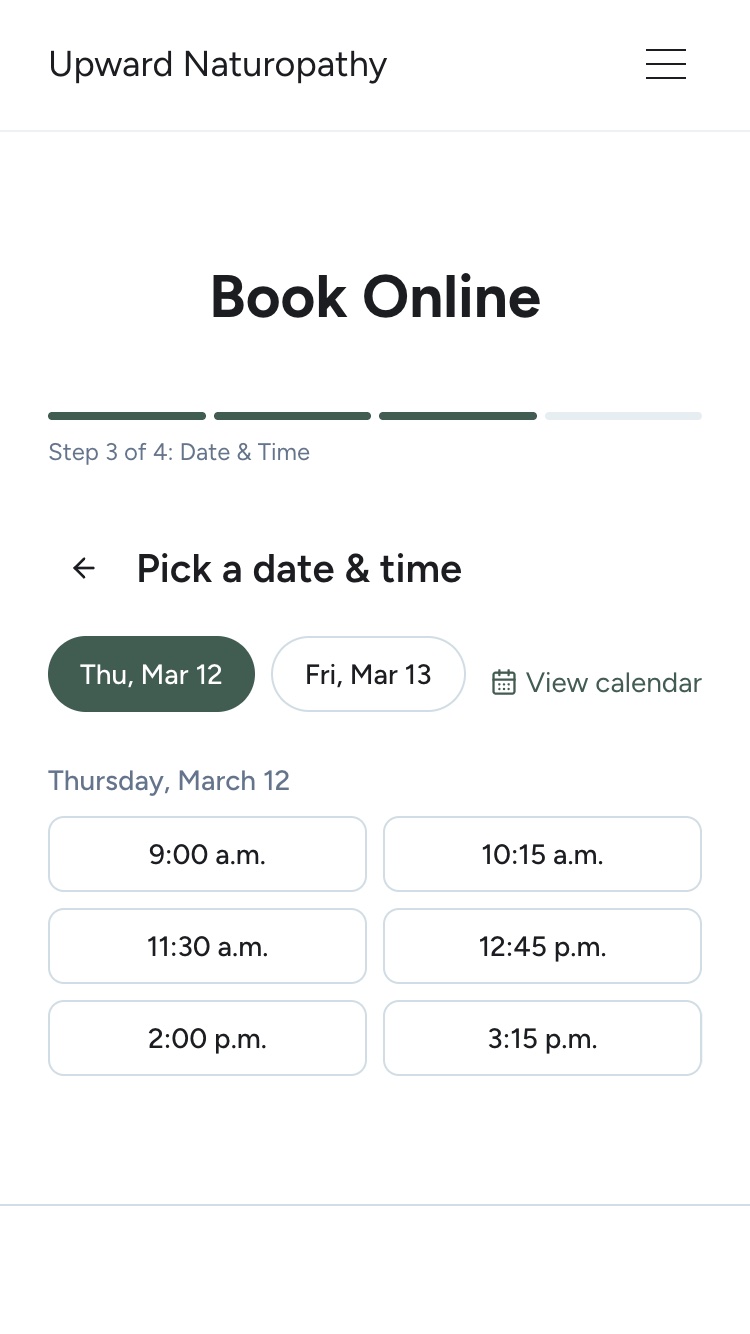The image size is (750, 1334).
Task: Pick the 12:45 p.m. slot
Action: [542, 946]
